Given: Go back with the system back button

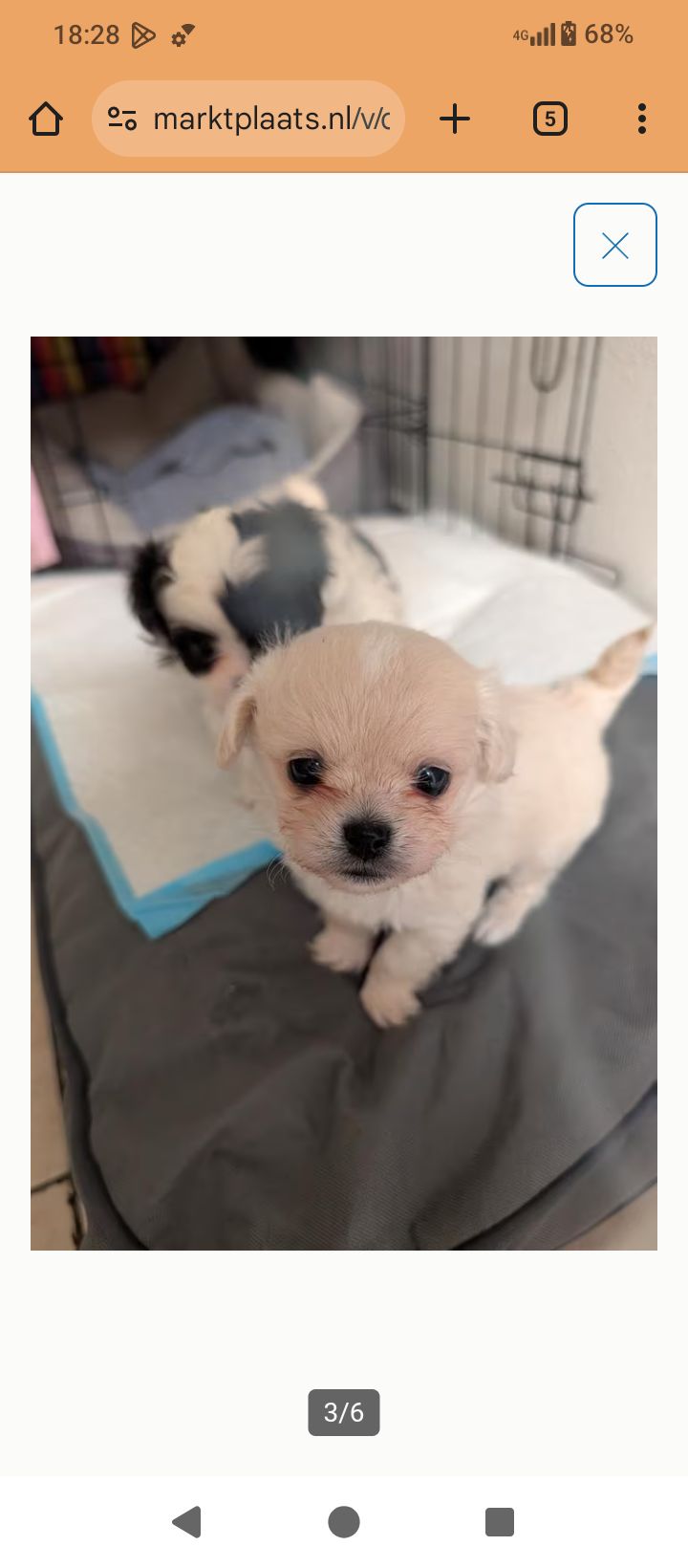Looking at the screenshot, I should (x=187, y=1521).
